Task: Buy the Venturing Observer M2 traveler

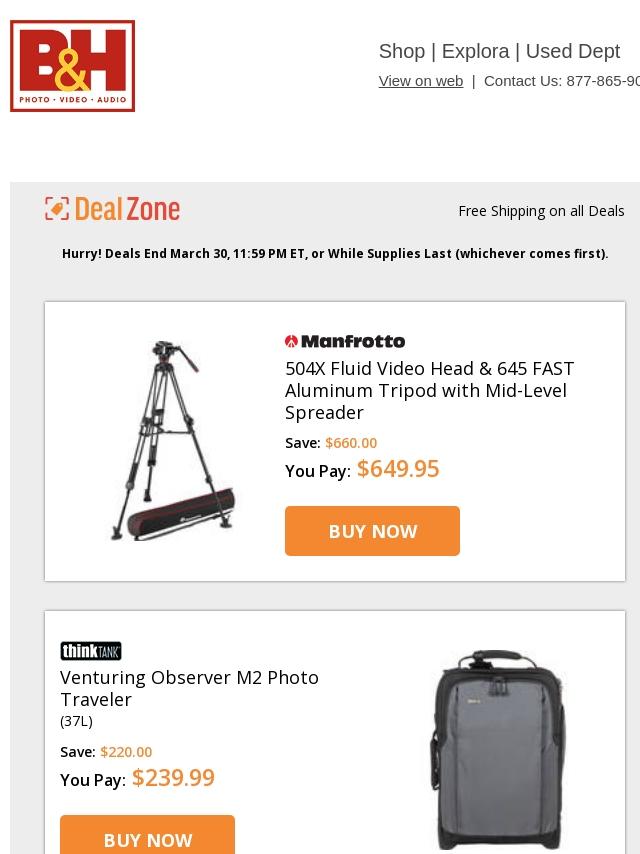Action: [x=147, y=838]
